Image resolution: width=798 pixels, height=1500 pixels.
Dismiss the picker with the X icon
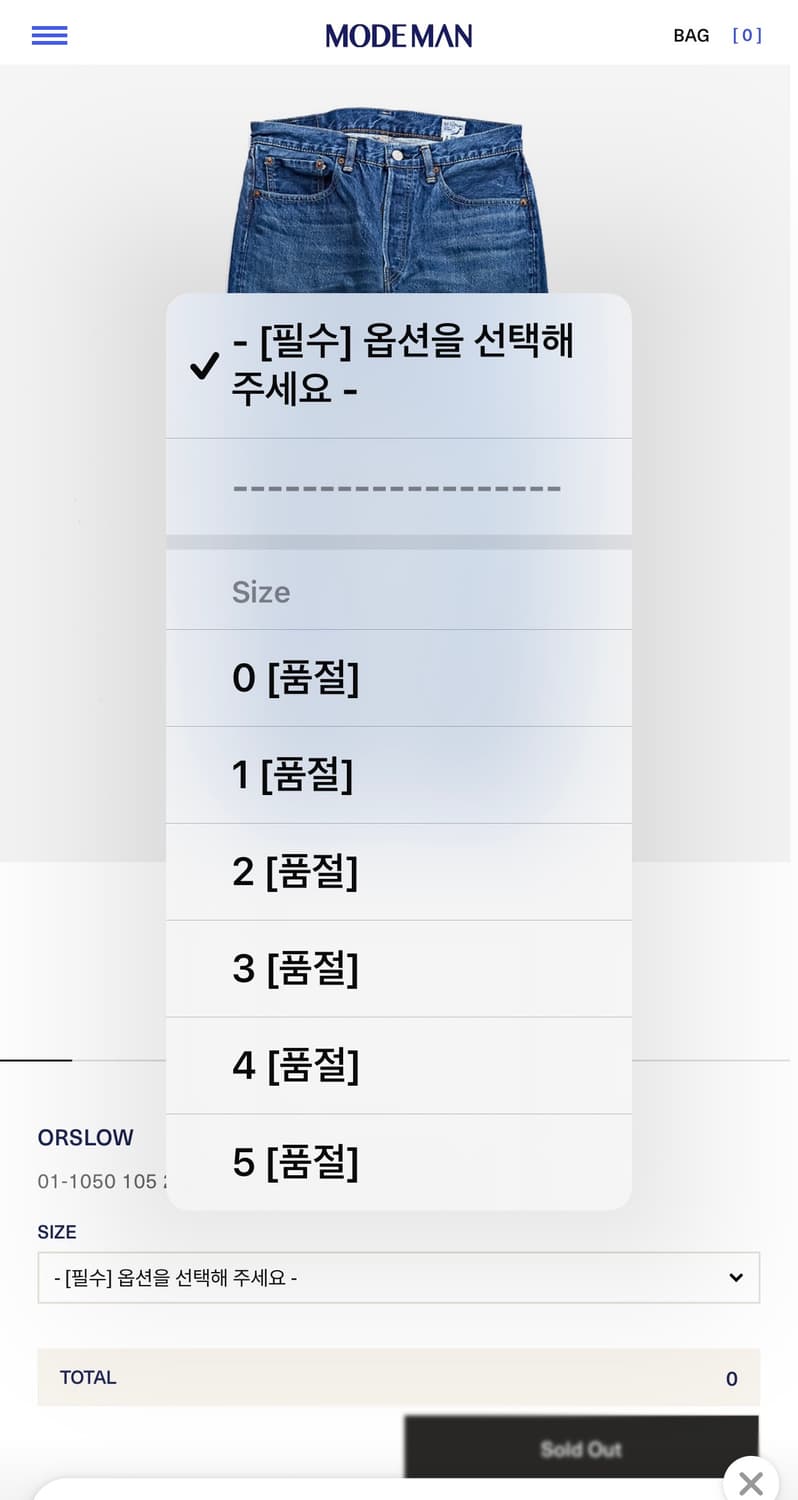point(751,1483)
